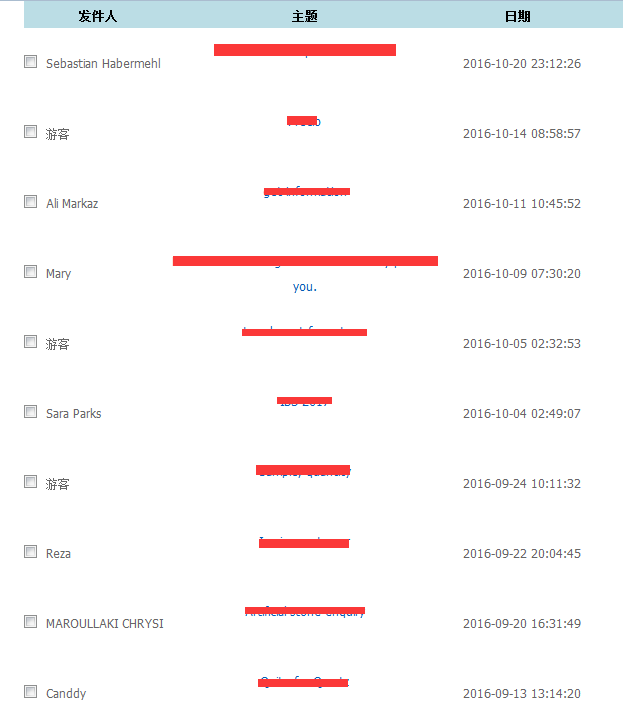This screenshot has height=711, width=623.
Task: Tick the MAROULLAKI CHRYSI message checkbox
Action: click(x=31, y=622)
